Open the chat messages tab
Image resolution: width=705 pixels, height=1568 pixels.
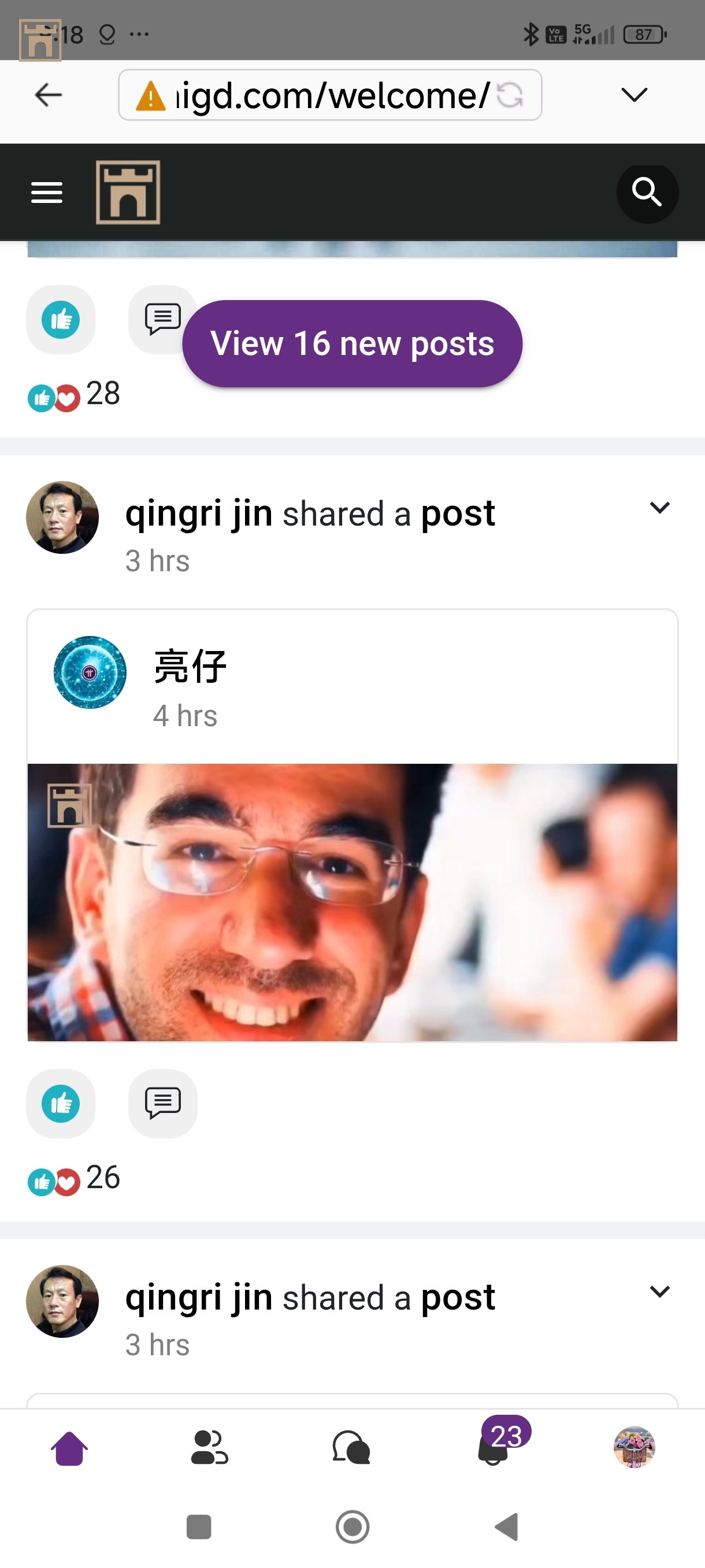(351, 1448)
